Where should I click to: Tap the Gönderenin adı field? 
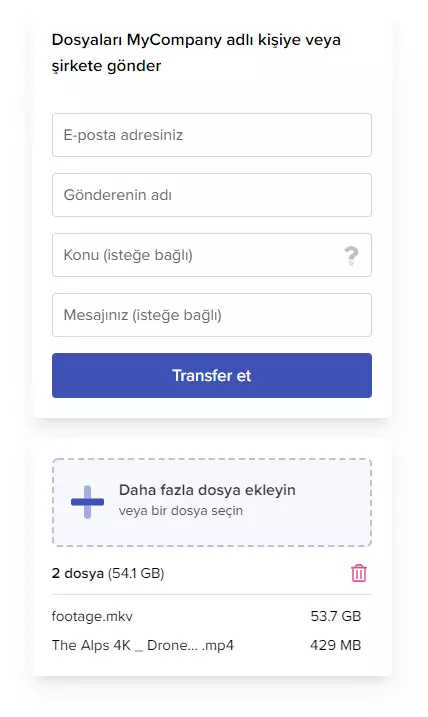click(x=212, y=195)
